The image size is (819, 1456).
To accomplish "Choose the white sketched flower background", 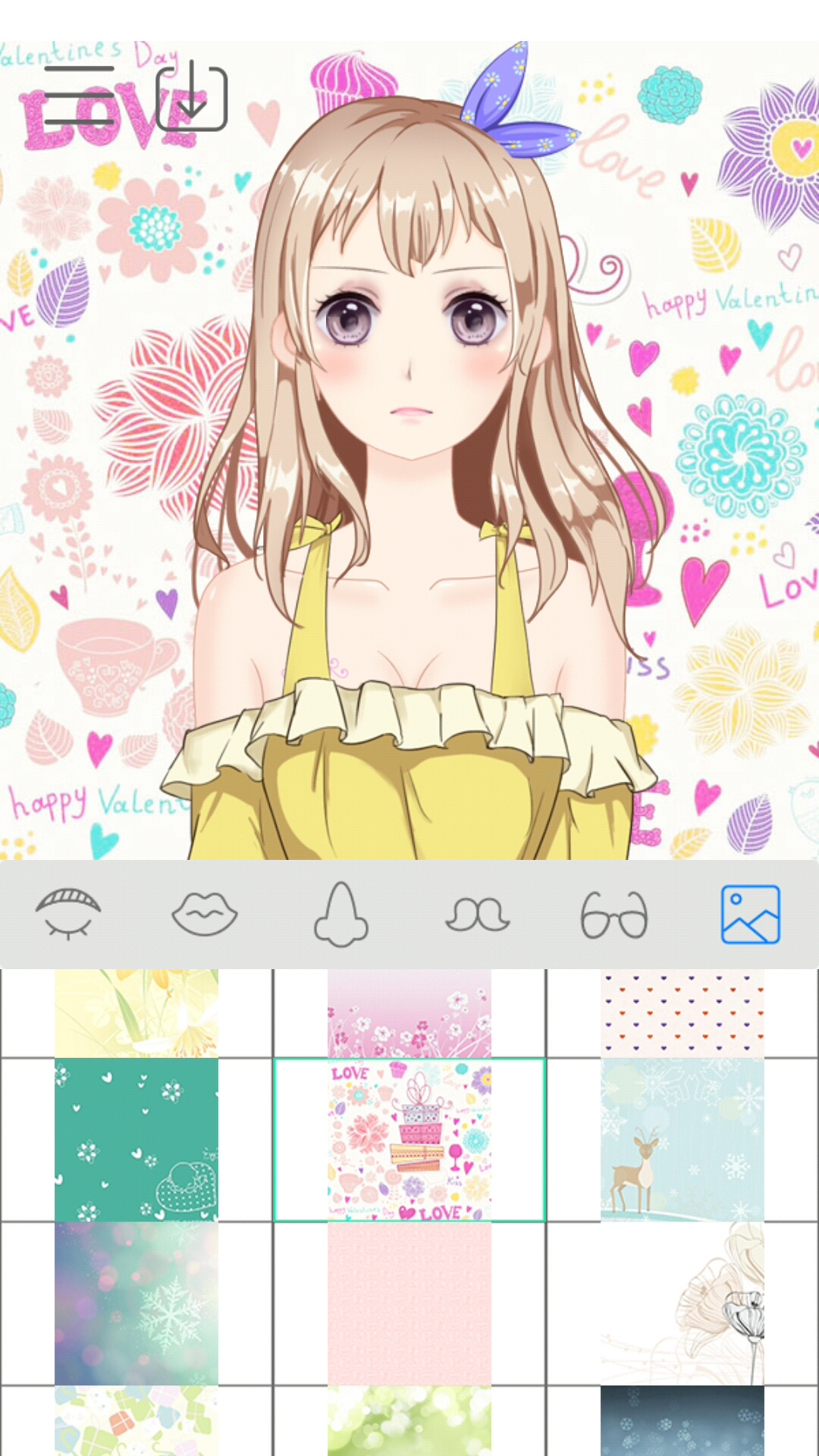I will point(682,1304).
